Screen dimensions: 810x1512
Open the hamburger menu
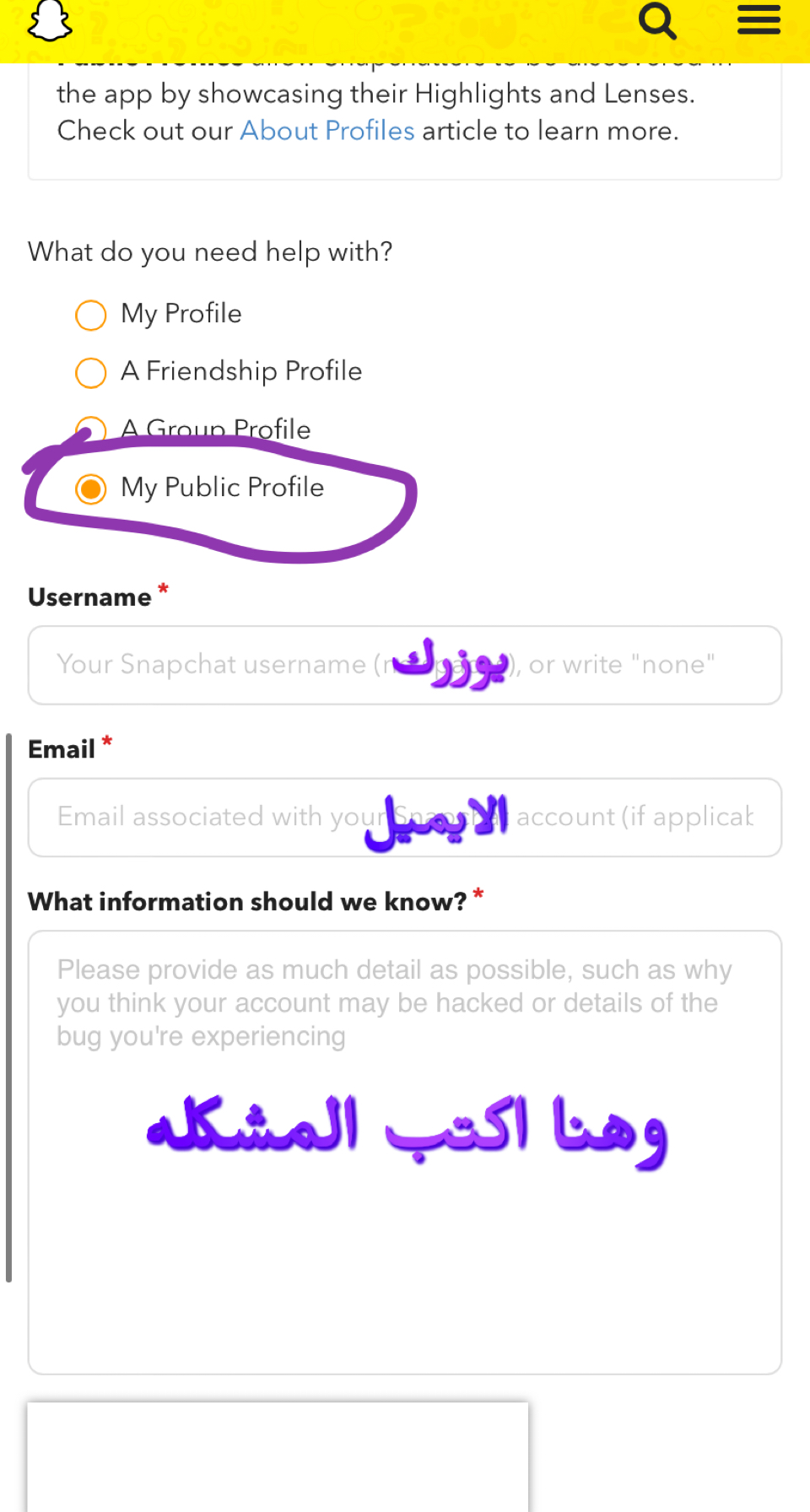pyautogui.click(x=759, y=19)
